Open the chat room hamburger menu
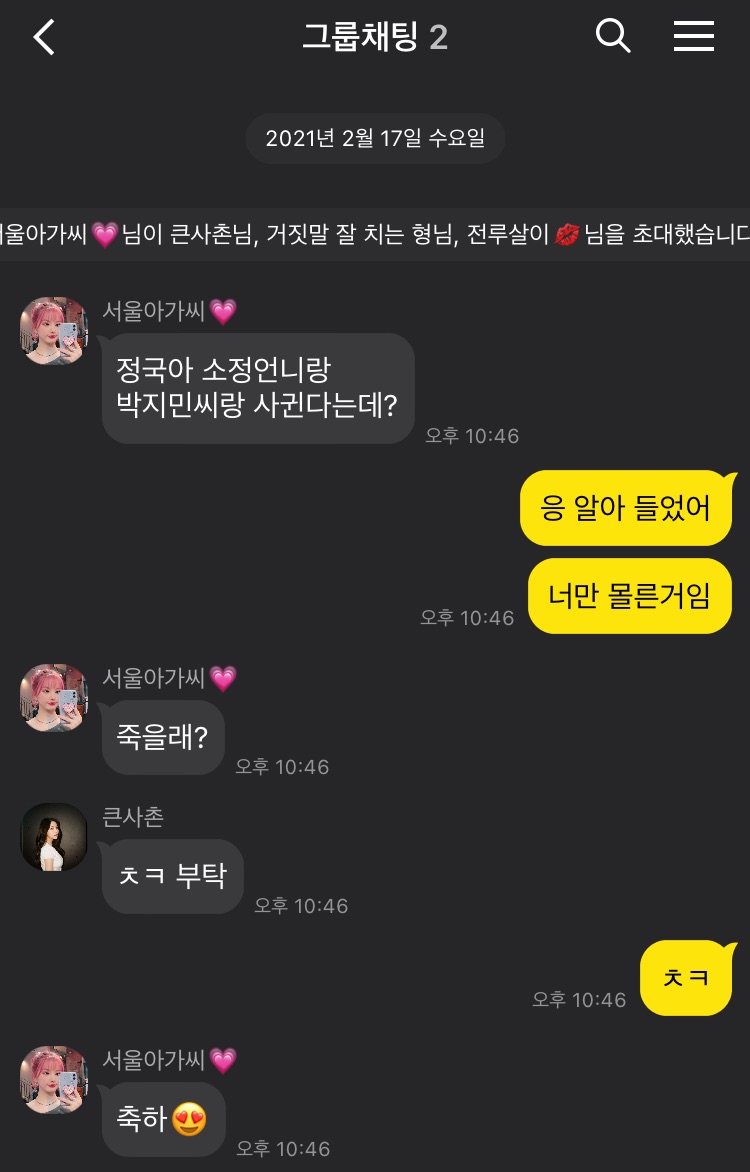The height and width of the screenshot is (1172, 750). click(693, 37)
